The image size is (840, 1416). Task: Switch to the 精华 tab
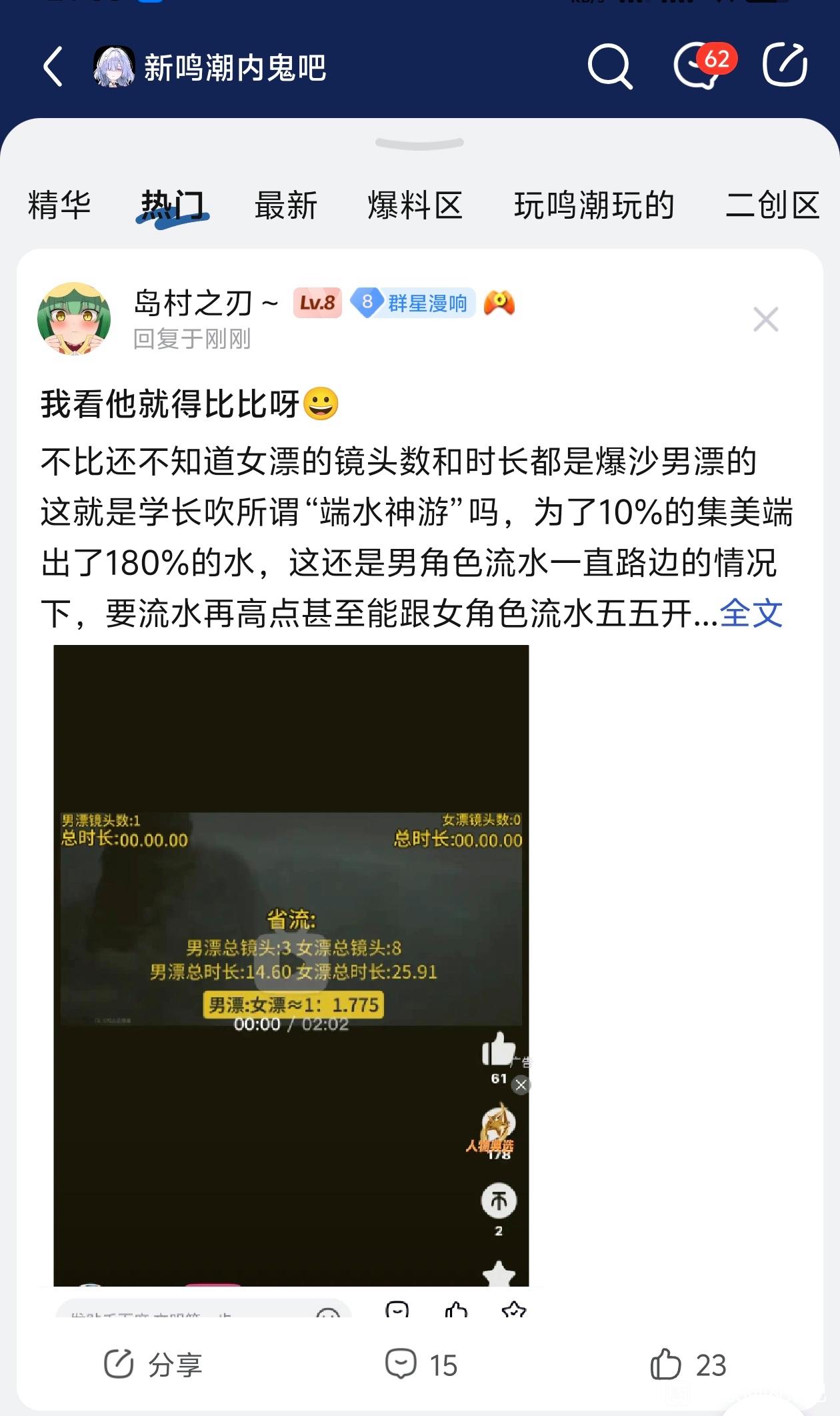click(59, 205)
